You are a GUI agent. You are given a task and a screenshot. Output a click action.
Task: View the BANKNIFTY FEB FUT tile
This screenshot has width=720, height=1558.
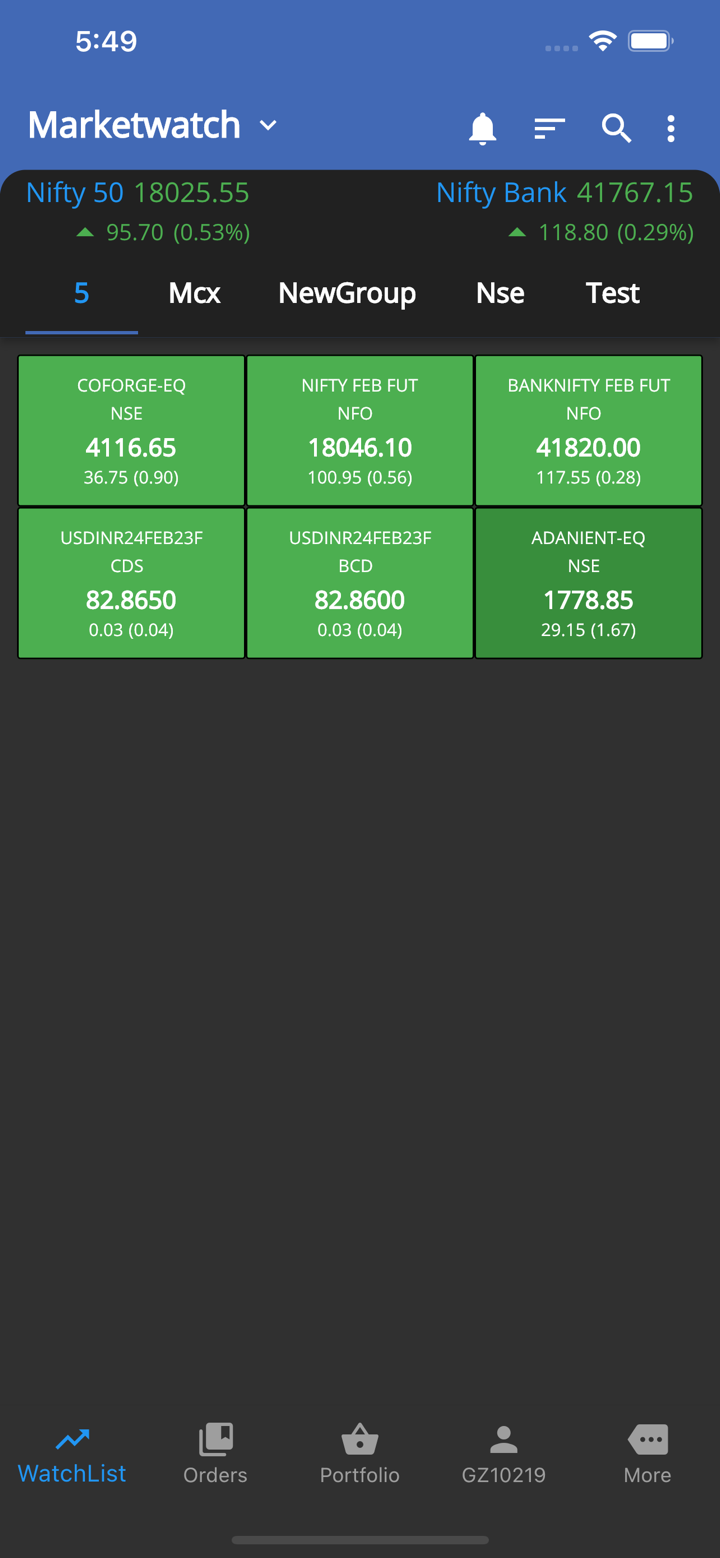click(x=588, y=431)
